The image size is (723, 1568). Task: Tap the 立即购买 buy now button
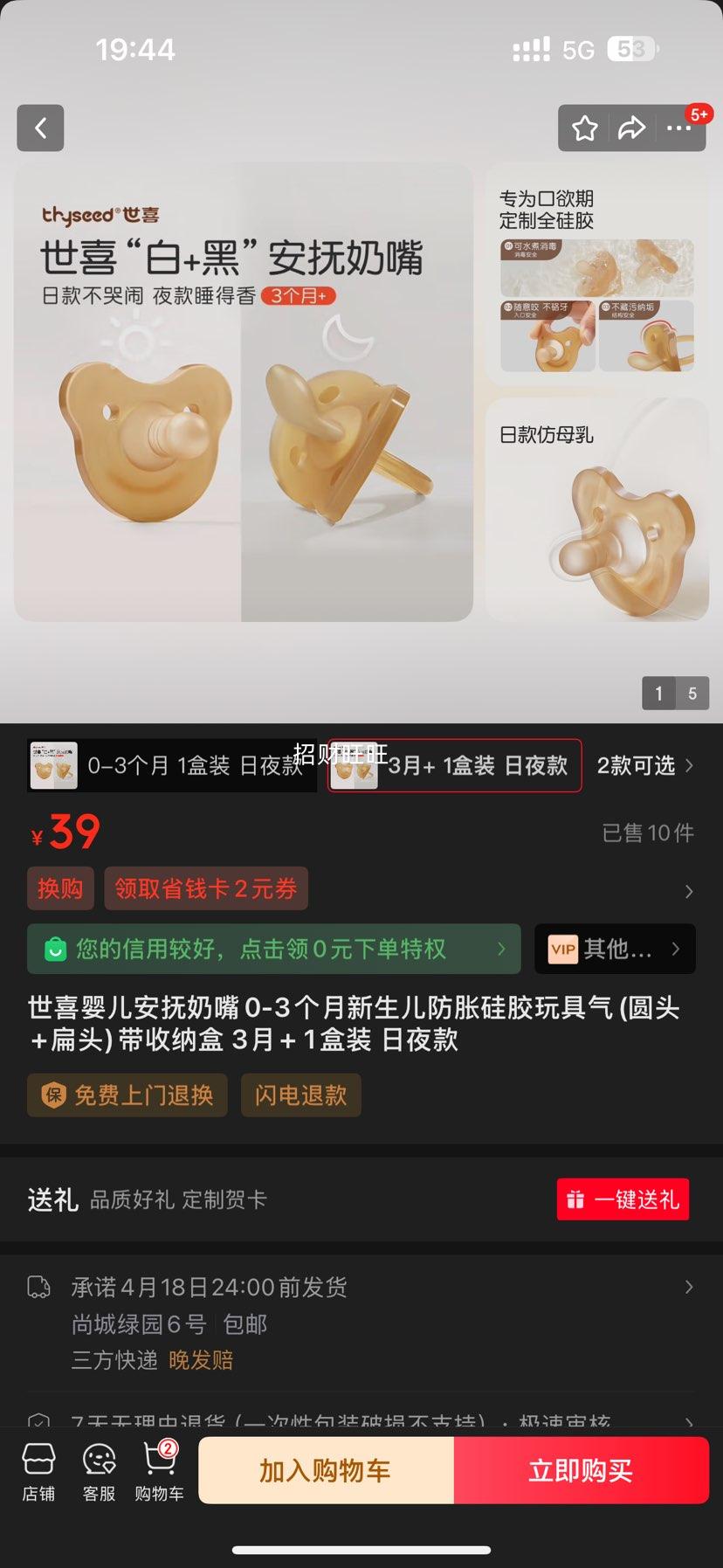coord(581,1469)
